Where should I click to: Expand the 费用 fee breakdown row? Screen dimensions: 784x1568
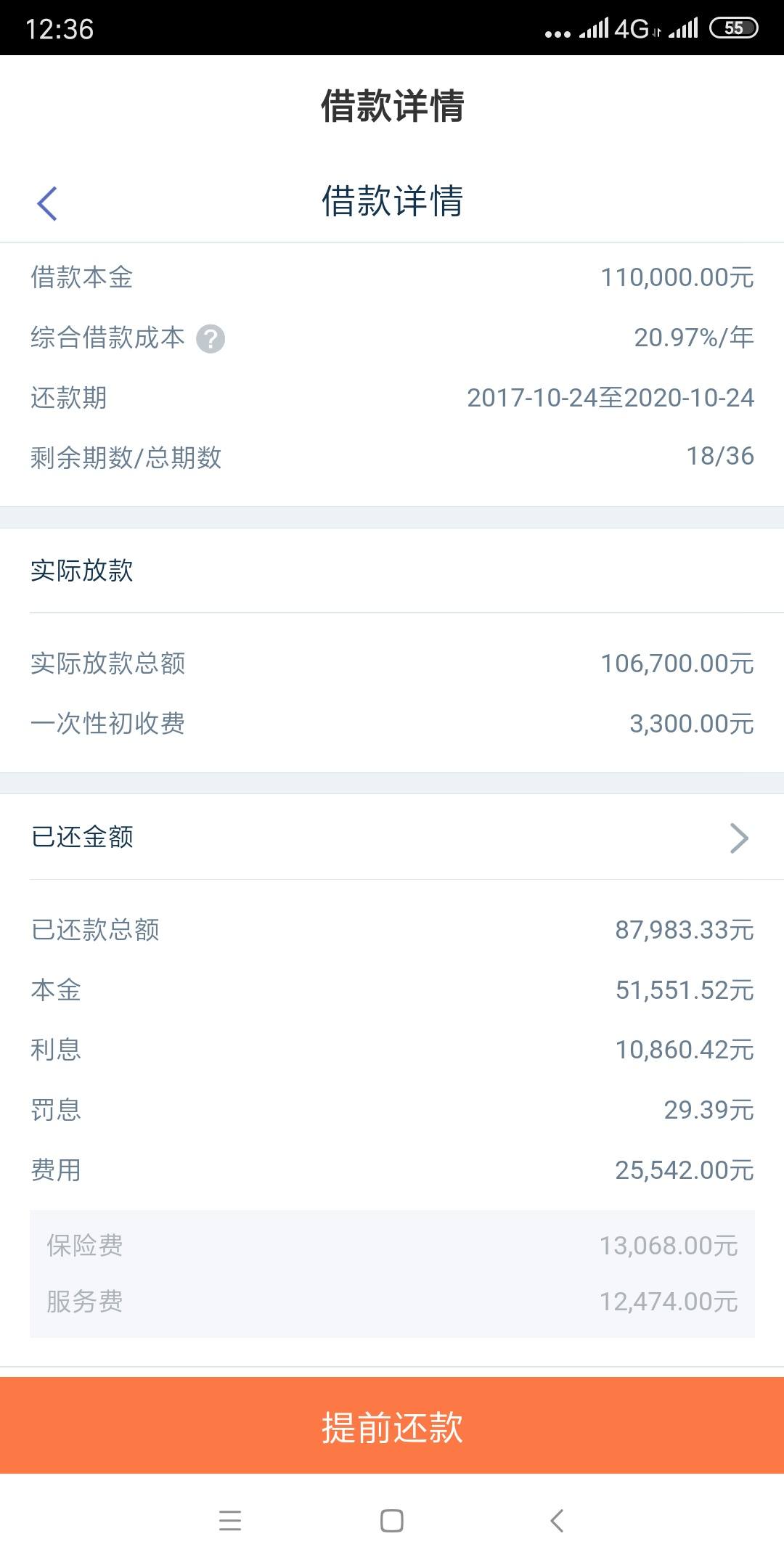[x=392, y=1169]
